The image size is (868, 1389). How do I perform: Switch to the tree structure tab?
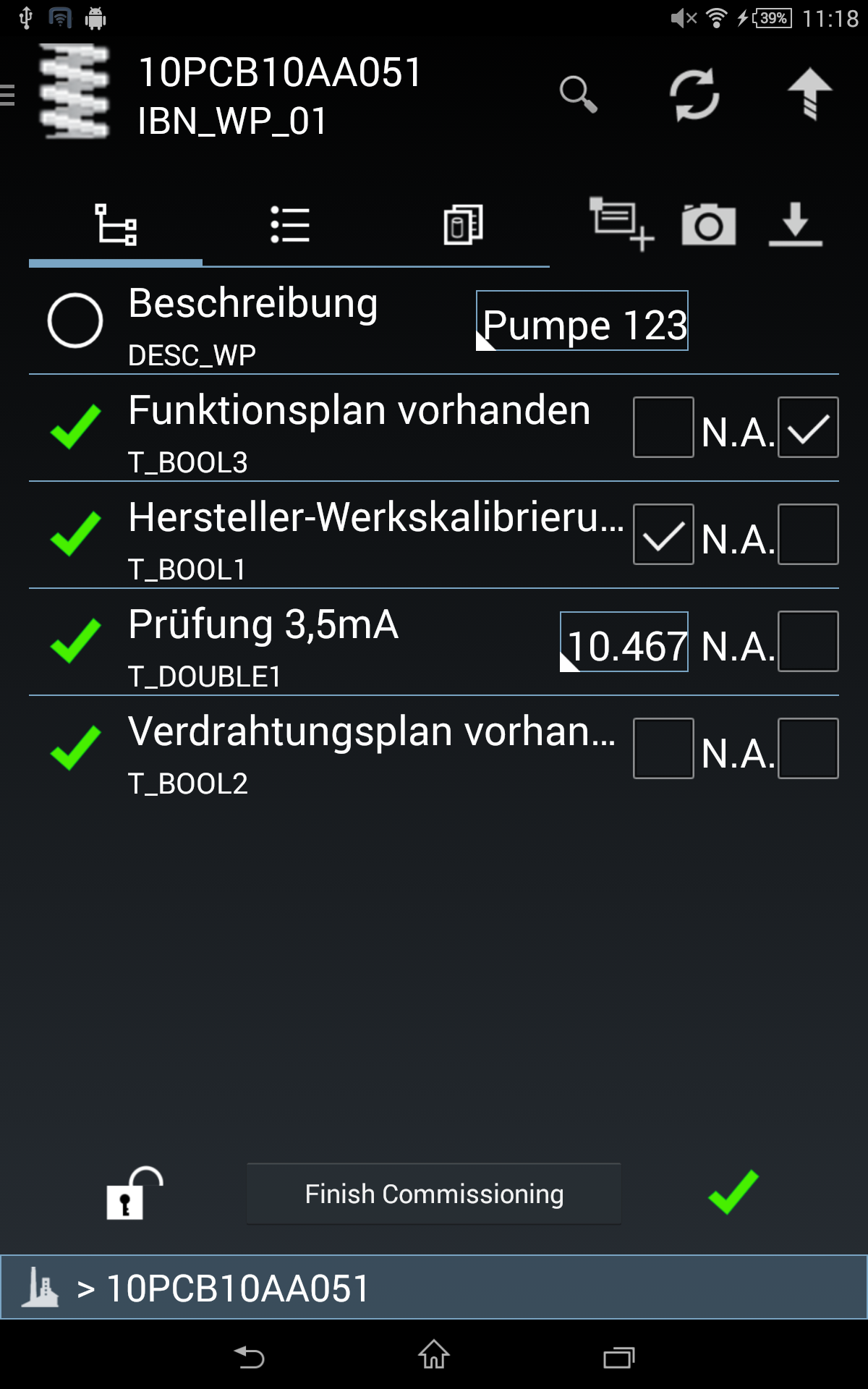point(116,225)
